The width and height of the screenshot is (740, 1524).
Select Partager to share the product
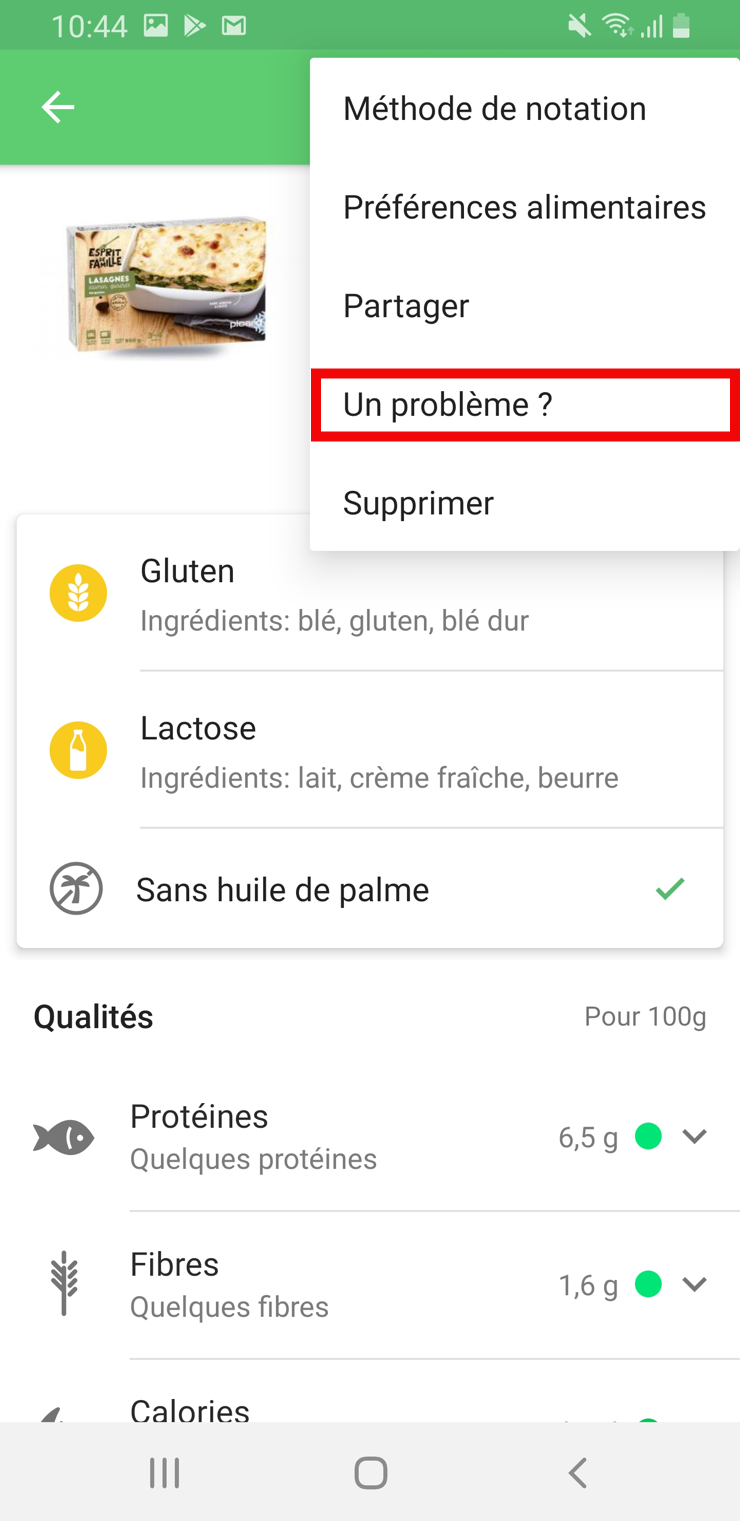tap(406, 306)
